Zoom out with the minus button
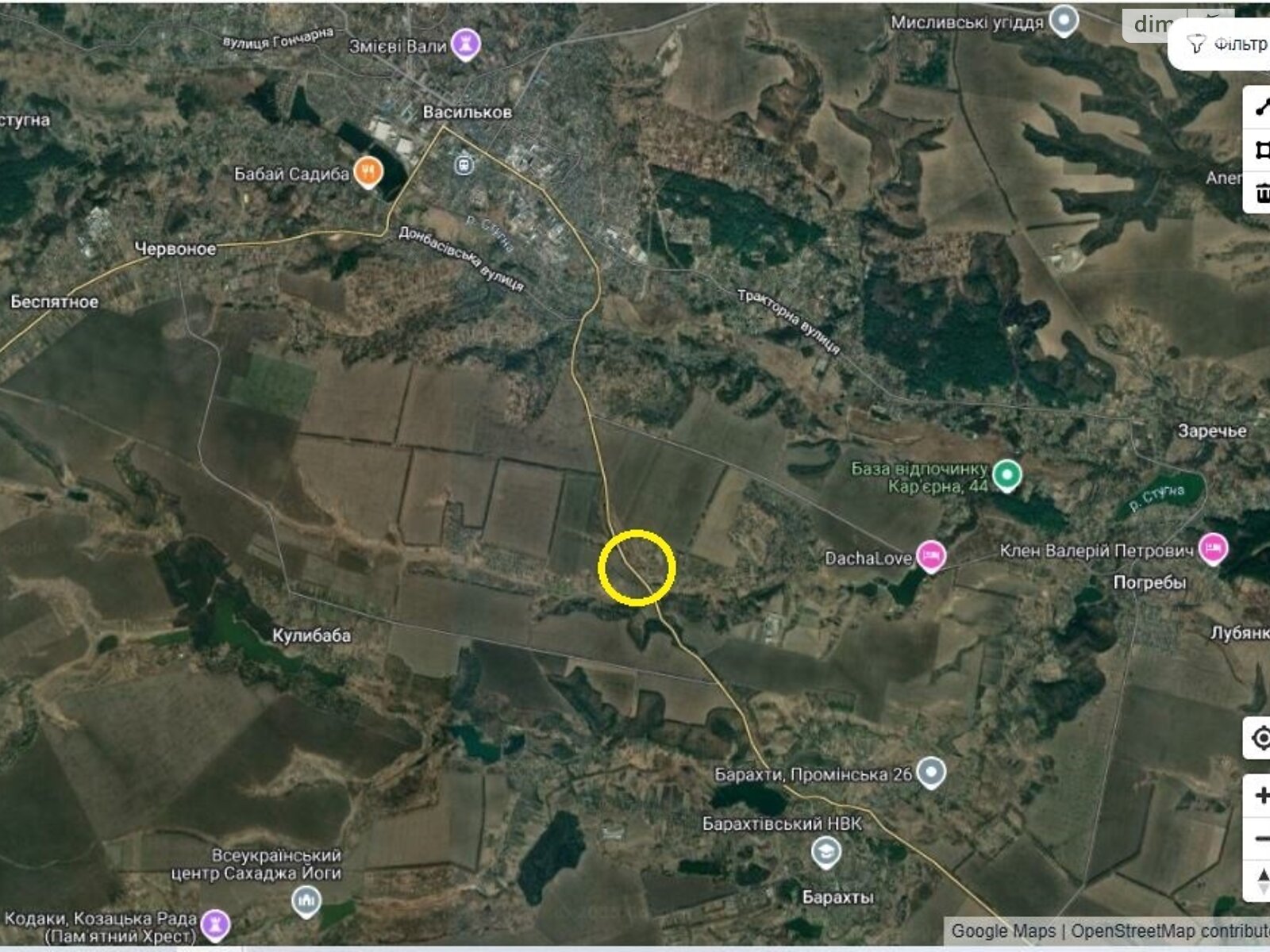The image size is (1270, 952). click(1260, 839)
